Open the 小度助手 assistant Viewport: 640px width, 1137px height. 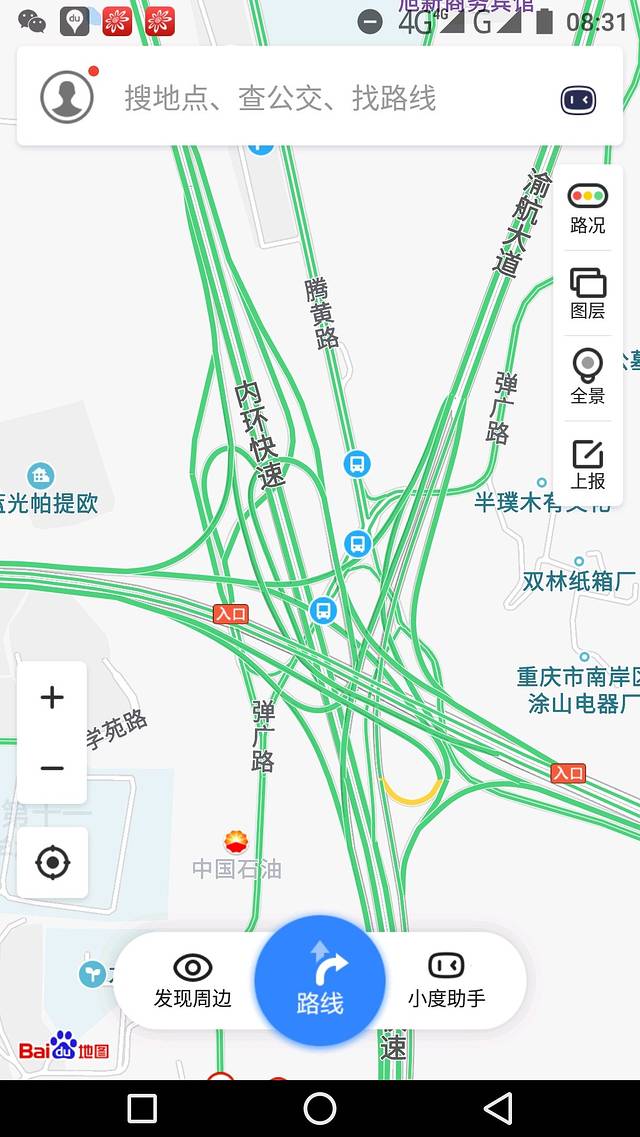click(446, 980)
